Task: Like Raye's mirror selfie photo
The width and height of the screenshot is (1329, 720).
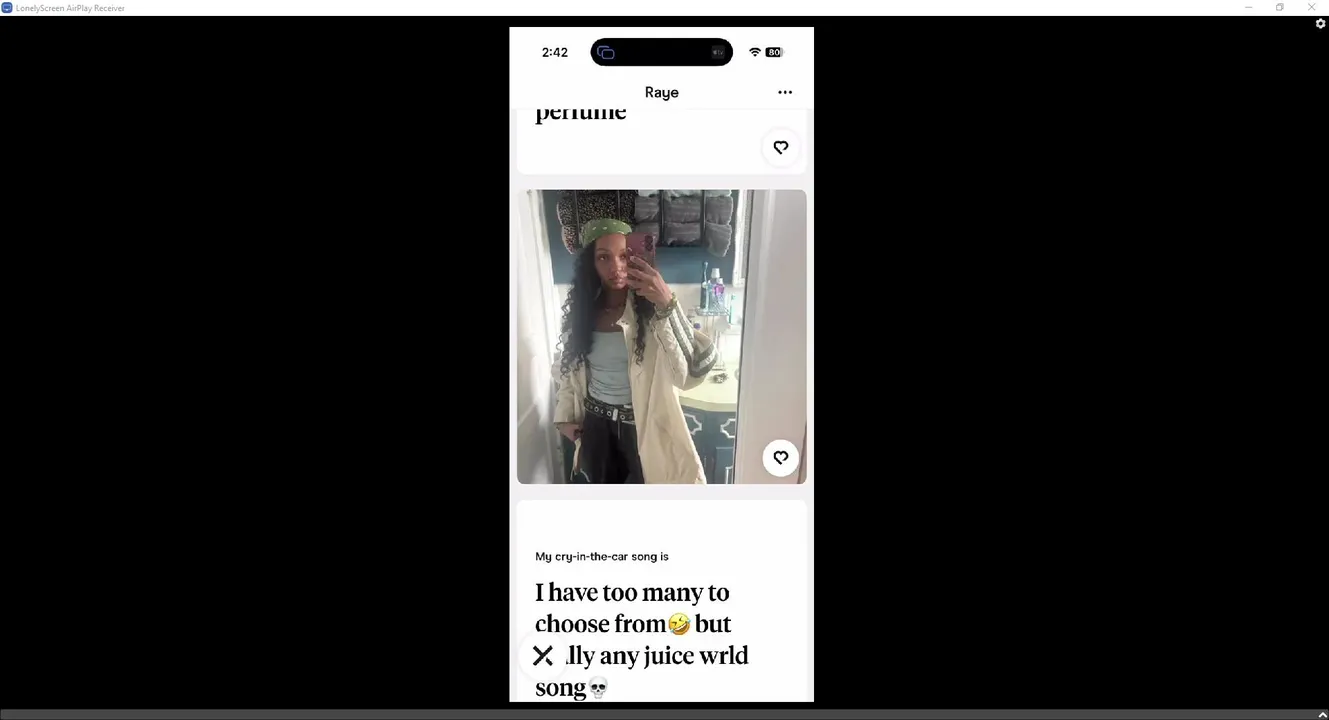Action: [x=781, y=458]
